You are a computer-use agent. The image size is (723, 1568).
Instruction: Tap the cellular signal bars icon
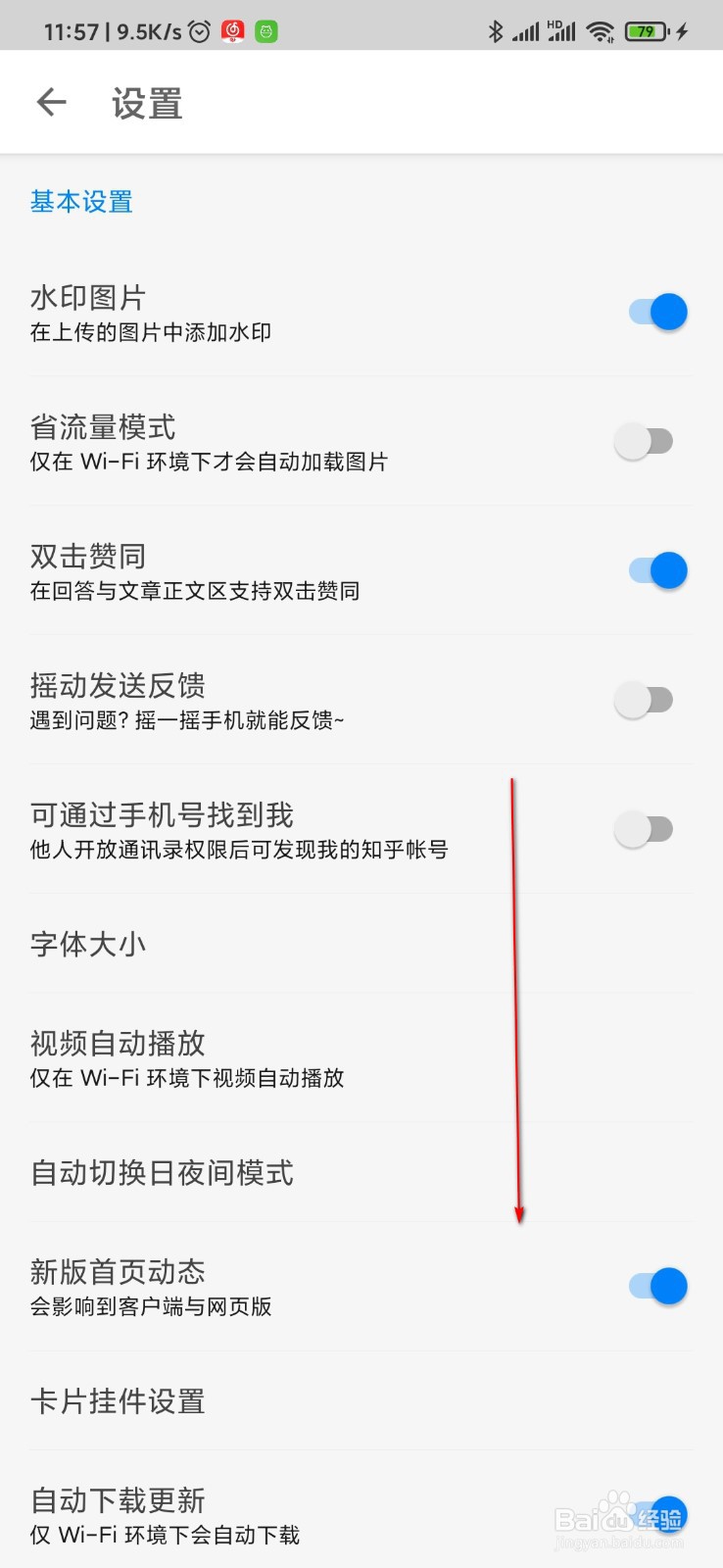click(530, 30)
